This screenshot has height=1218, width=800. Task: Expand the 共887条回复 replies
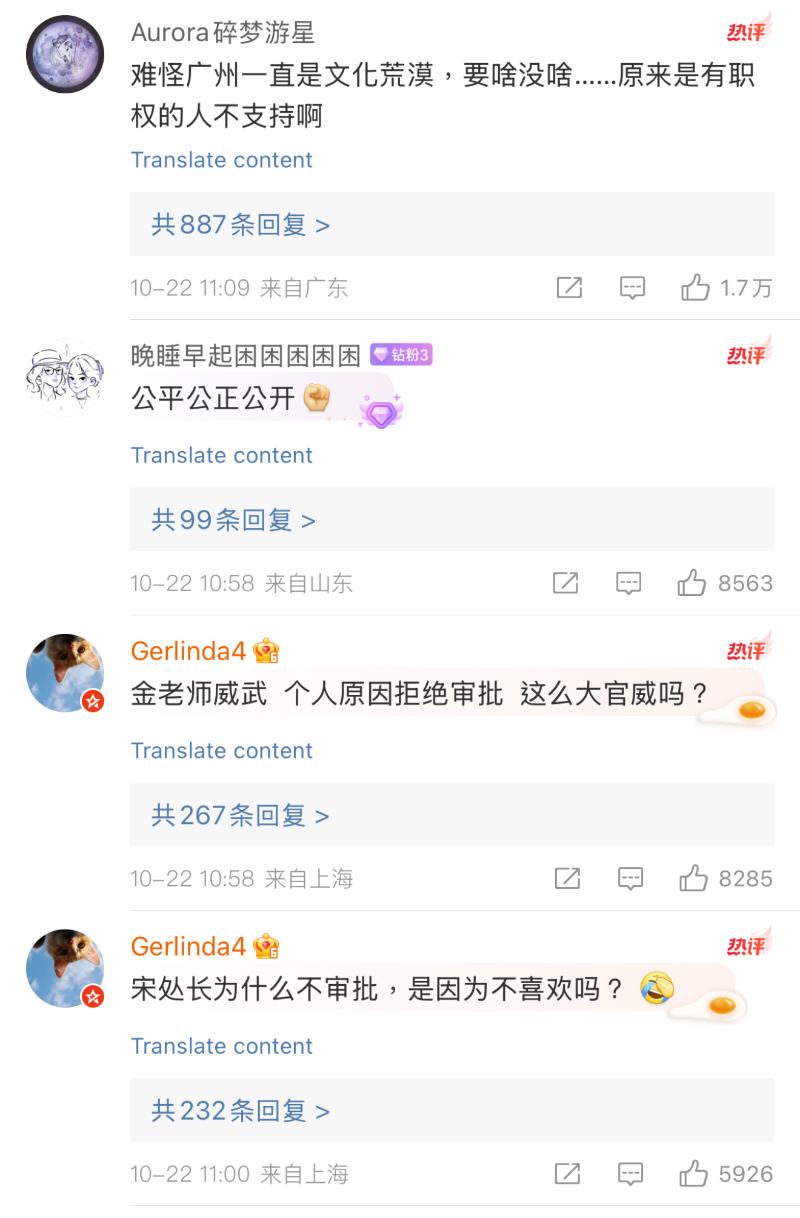(x=240, y=225)
